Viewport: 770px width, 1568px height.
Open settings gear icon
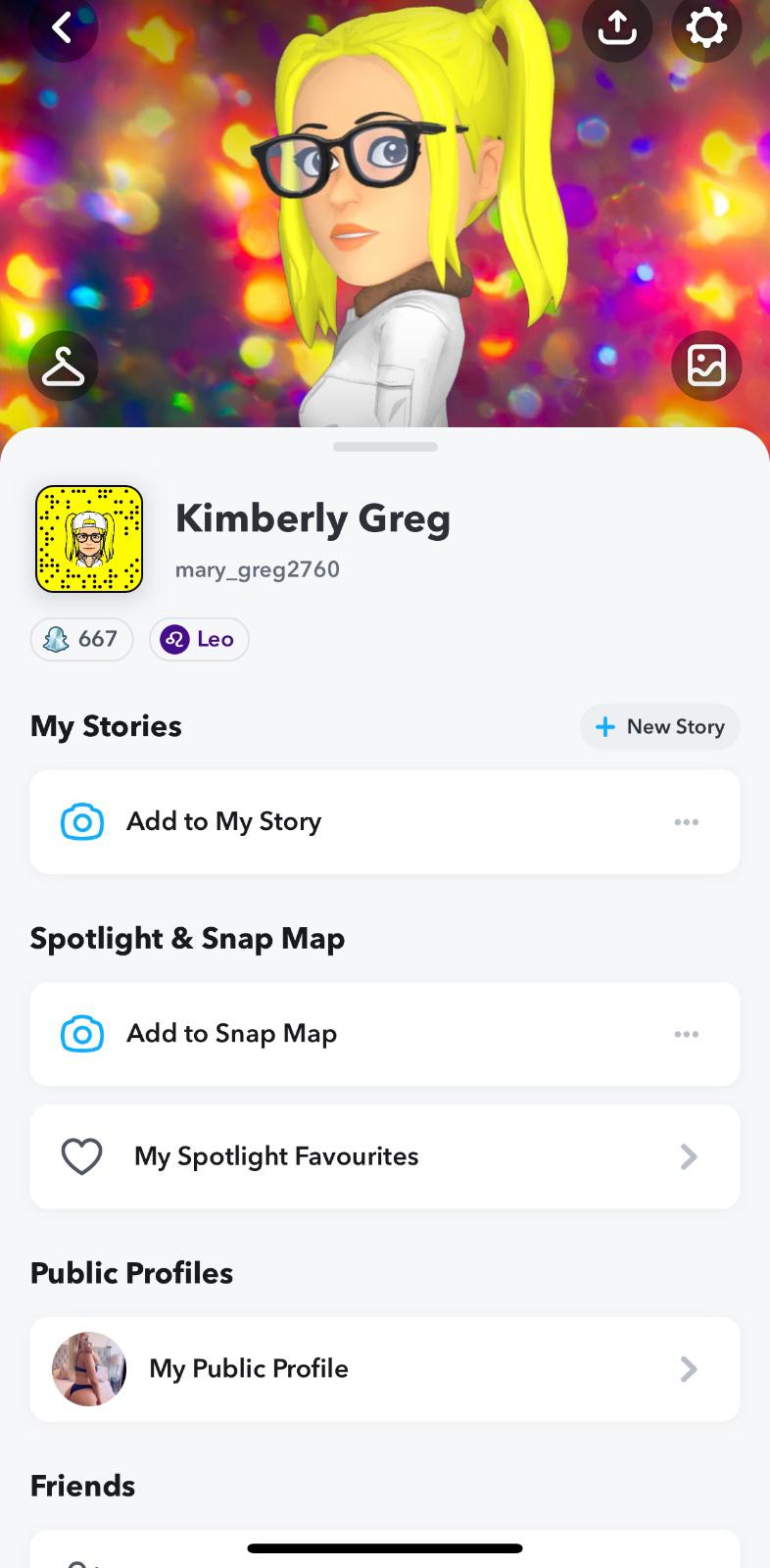click(706, 27)
